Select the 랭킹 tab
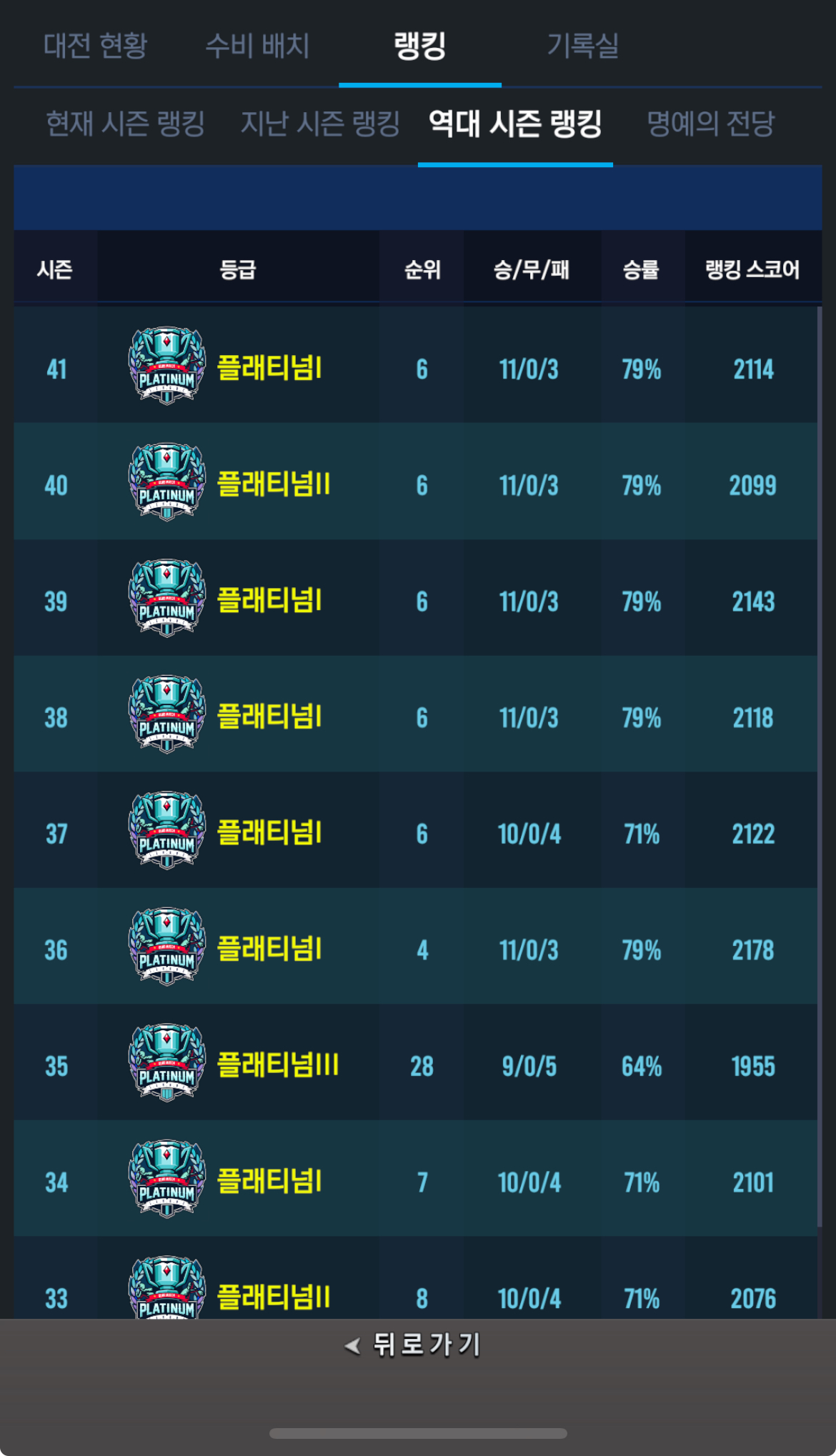The width and height of the screenshot is (836, 1456). (x=420, y=46)
